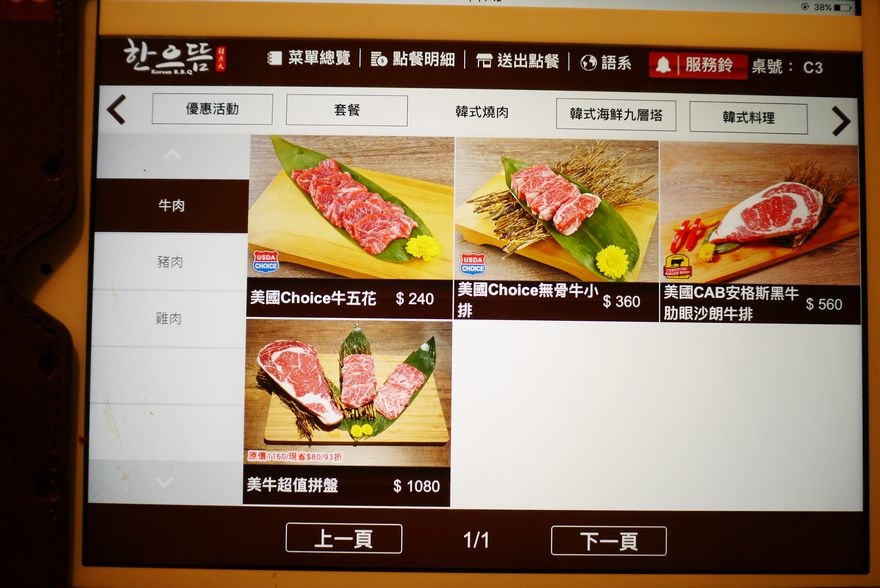
Task: Open 菜單總覽 menu overview
Action: point(309,59)
